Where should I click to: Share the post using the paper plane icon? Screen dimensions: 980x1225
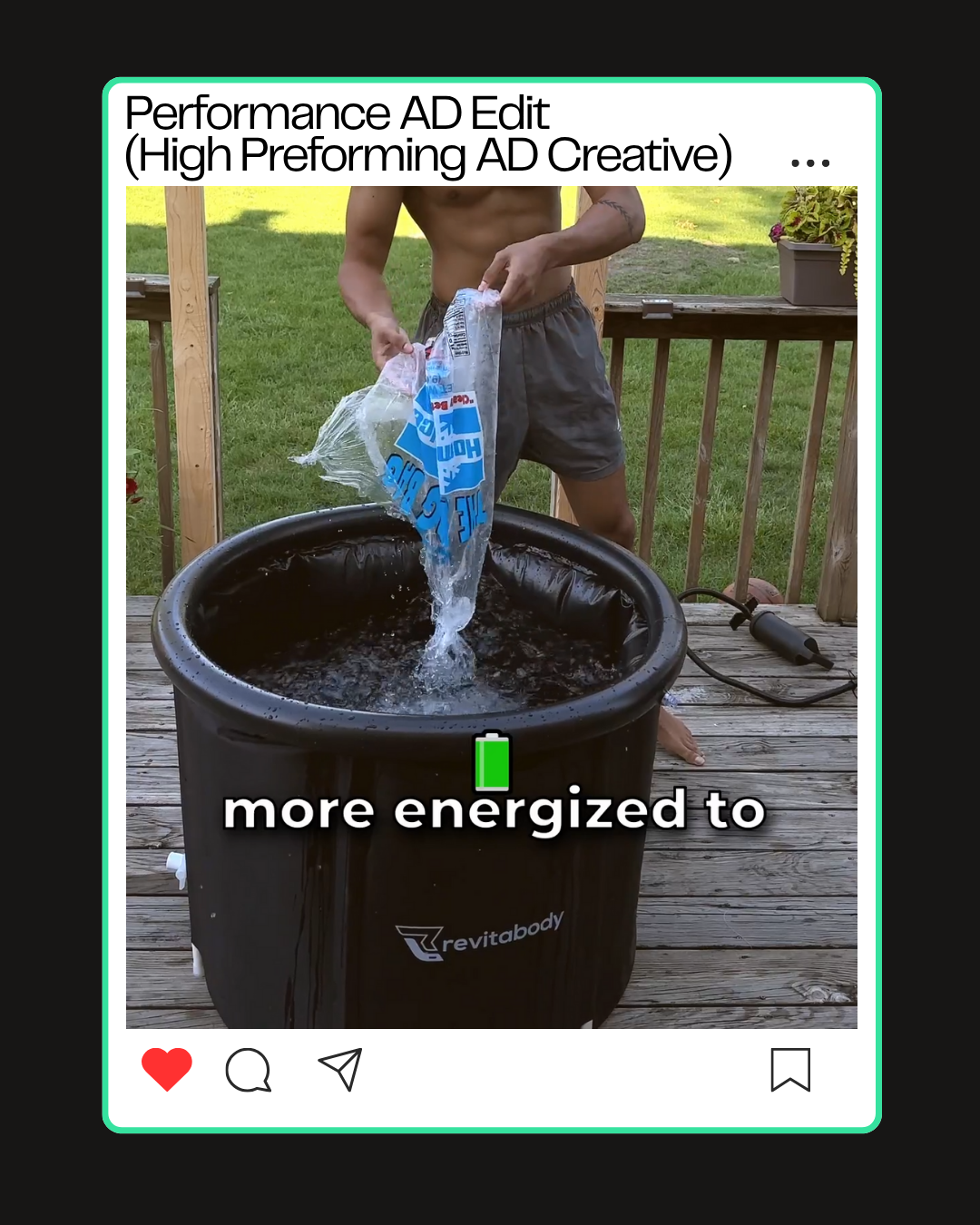(x=340, y=1072)
